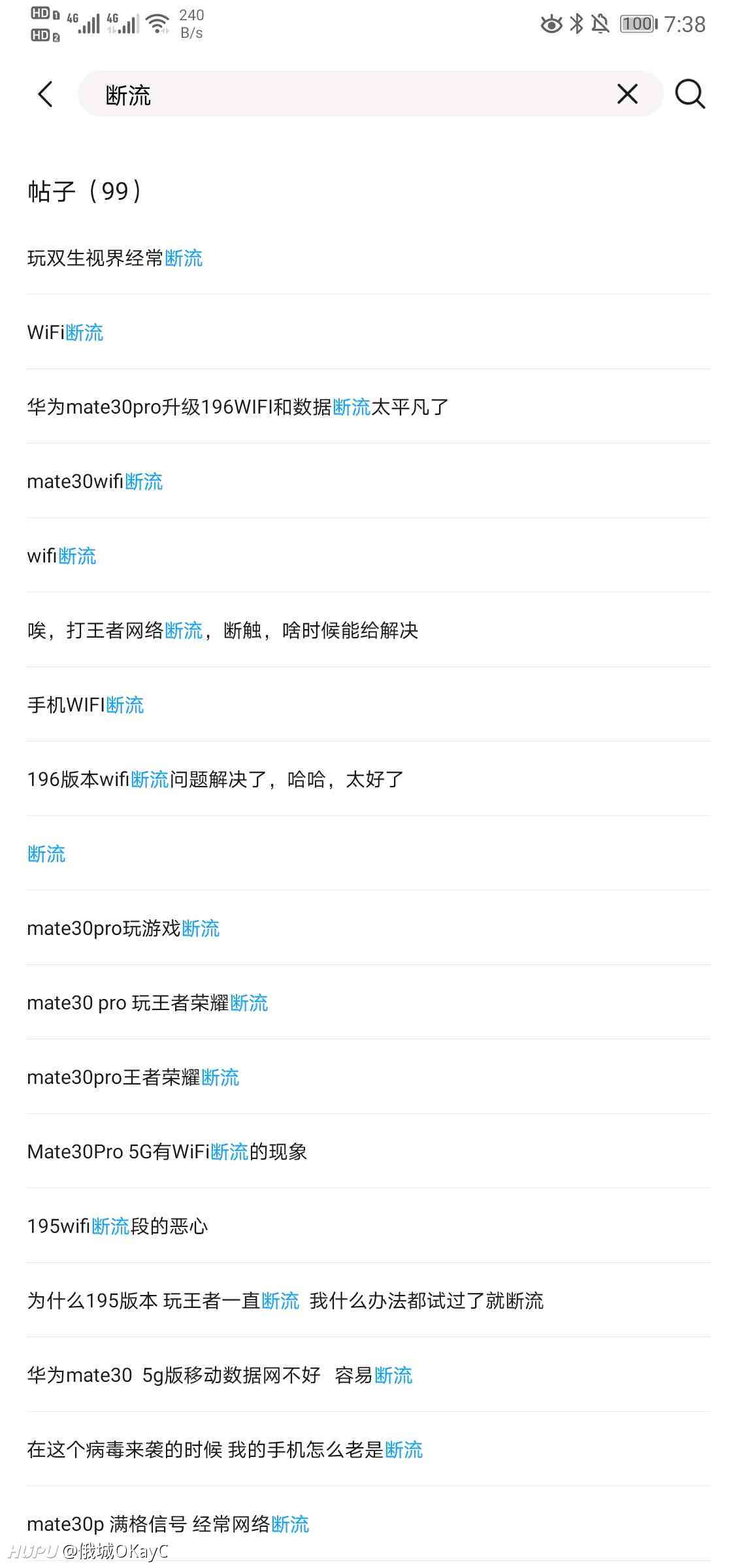Screen dimensions: 737x1568
Task: Open post 为什么195版本 玩王者一直断流
Action: click(368, 1301)
